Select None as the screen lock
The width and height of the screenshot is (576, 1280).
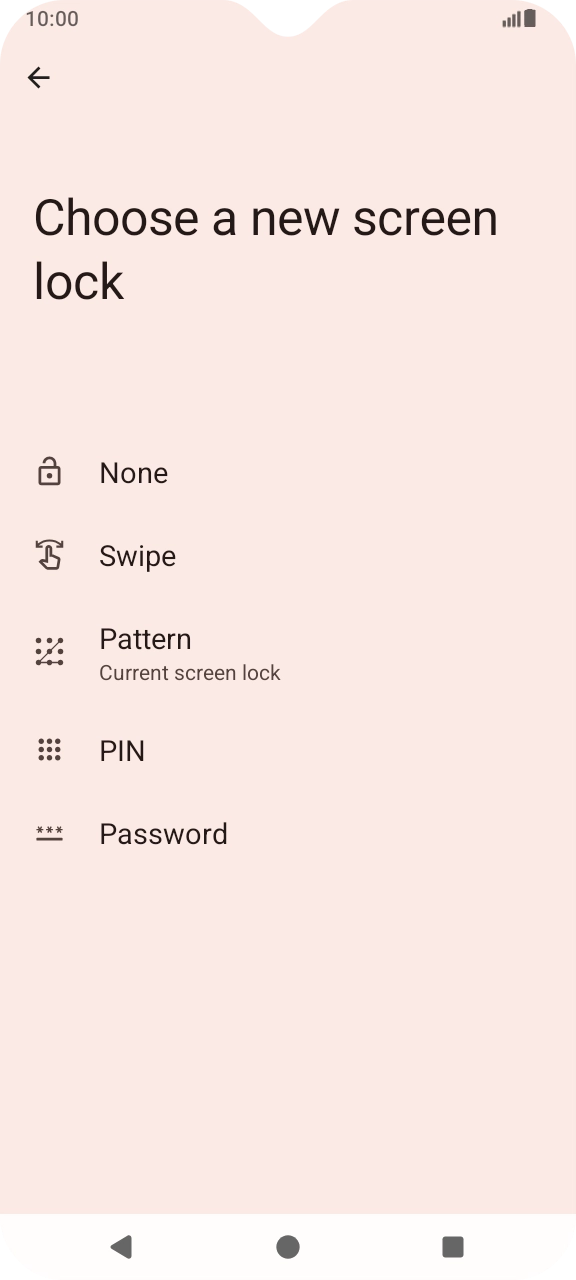288,473
